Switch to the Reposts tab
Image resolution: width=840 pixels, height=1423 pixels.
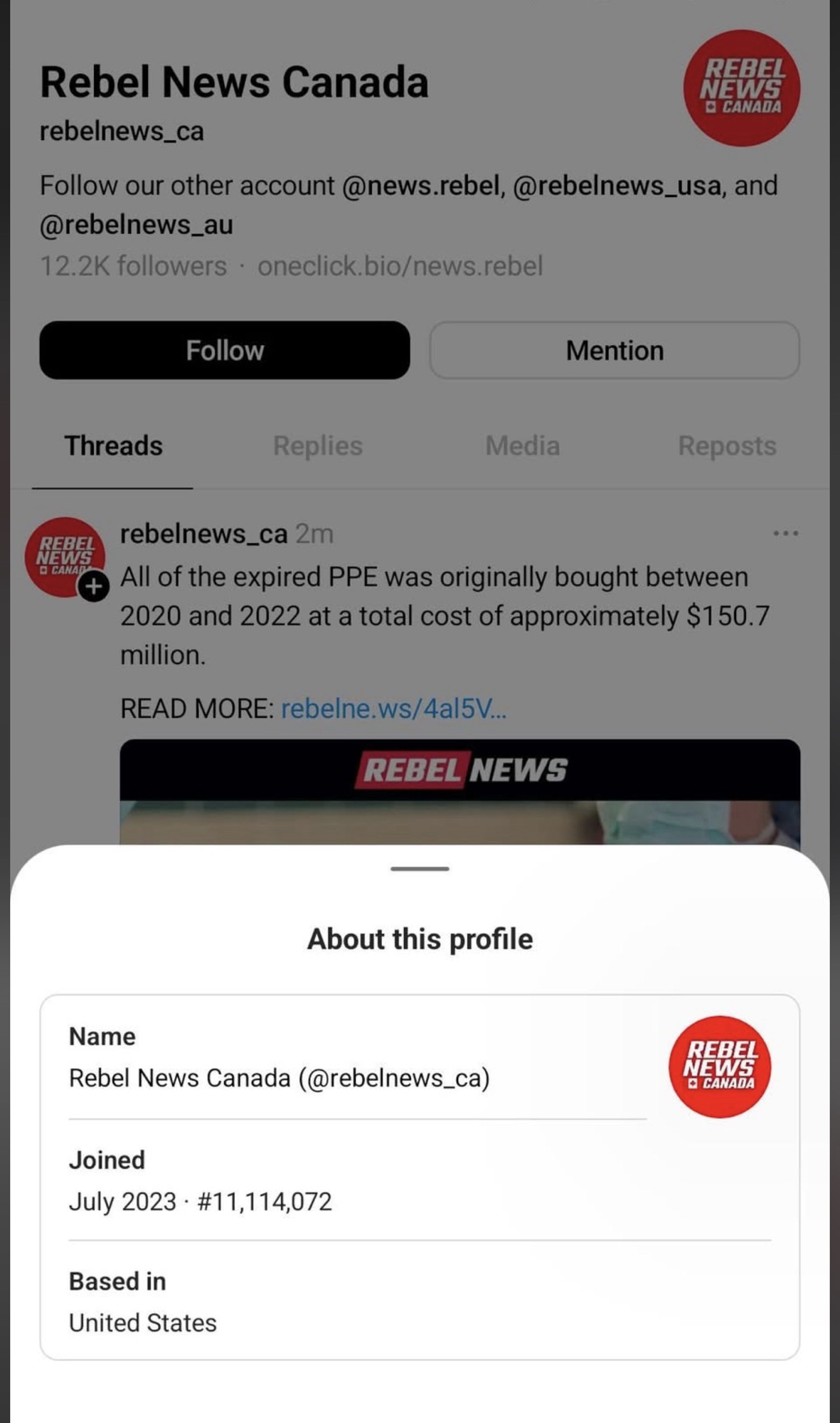[x=726, y=446]
